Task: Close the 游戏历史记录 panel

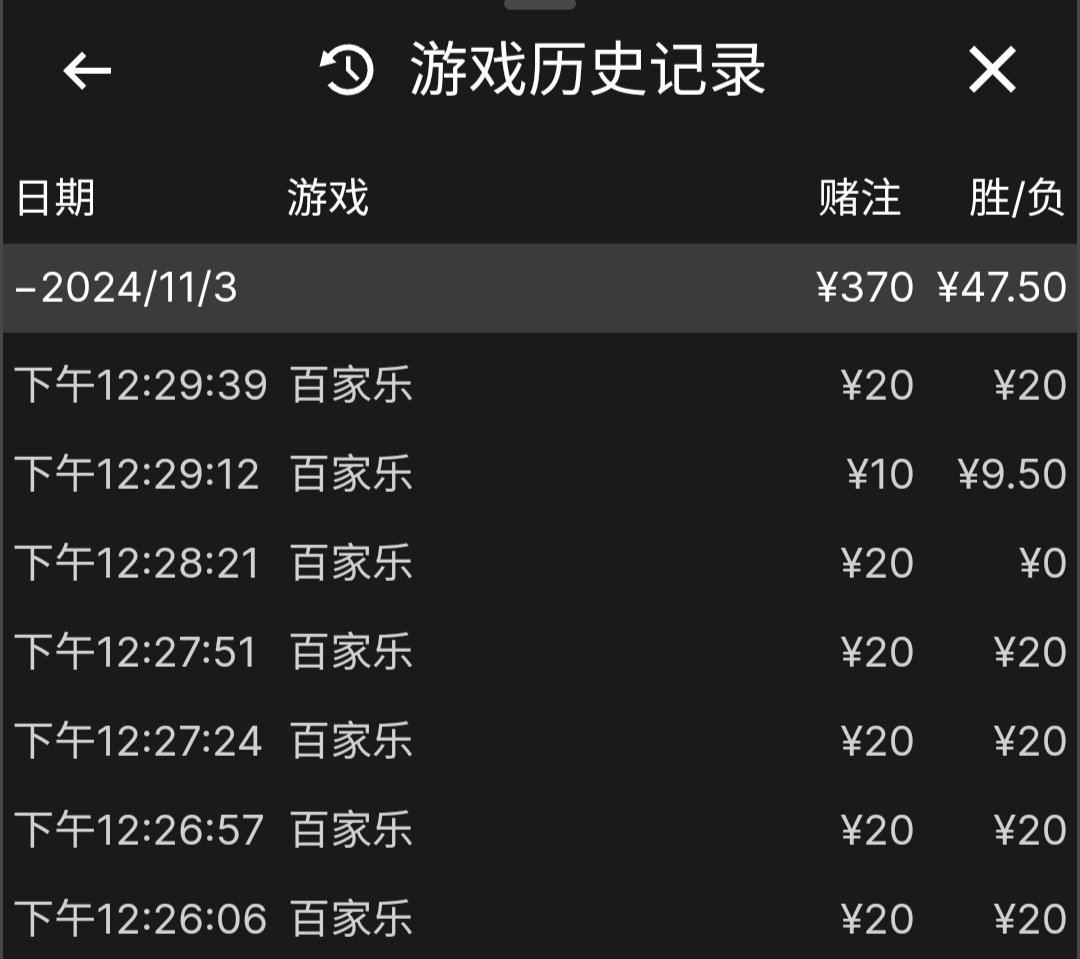Action: (992, 71)
